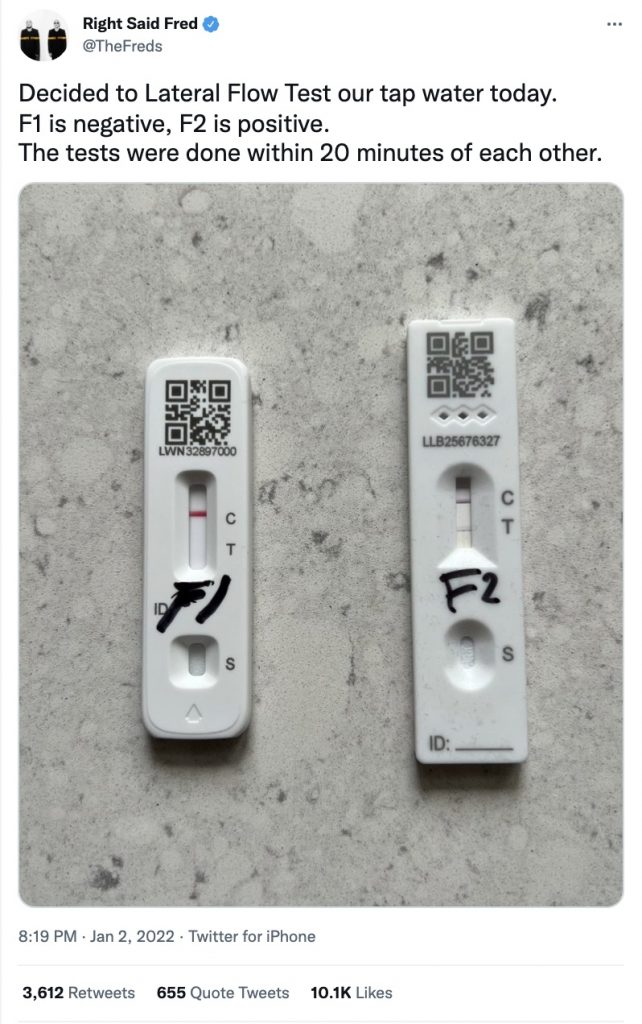Open the Right Said Fred profile name
This screenshot has height=1024, width=642.
139,24
